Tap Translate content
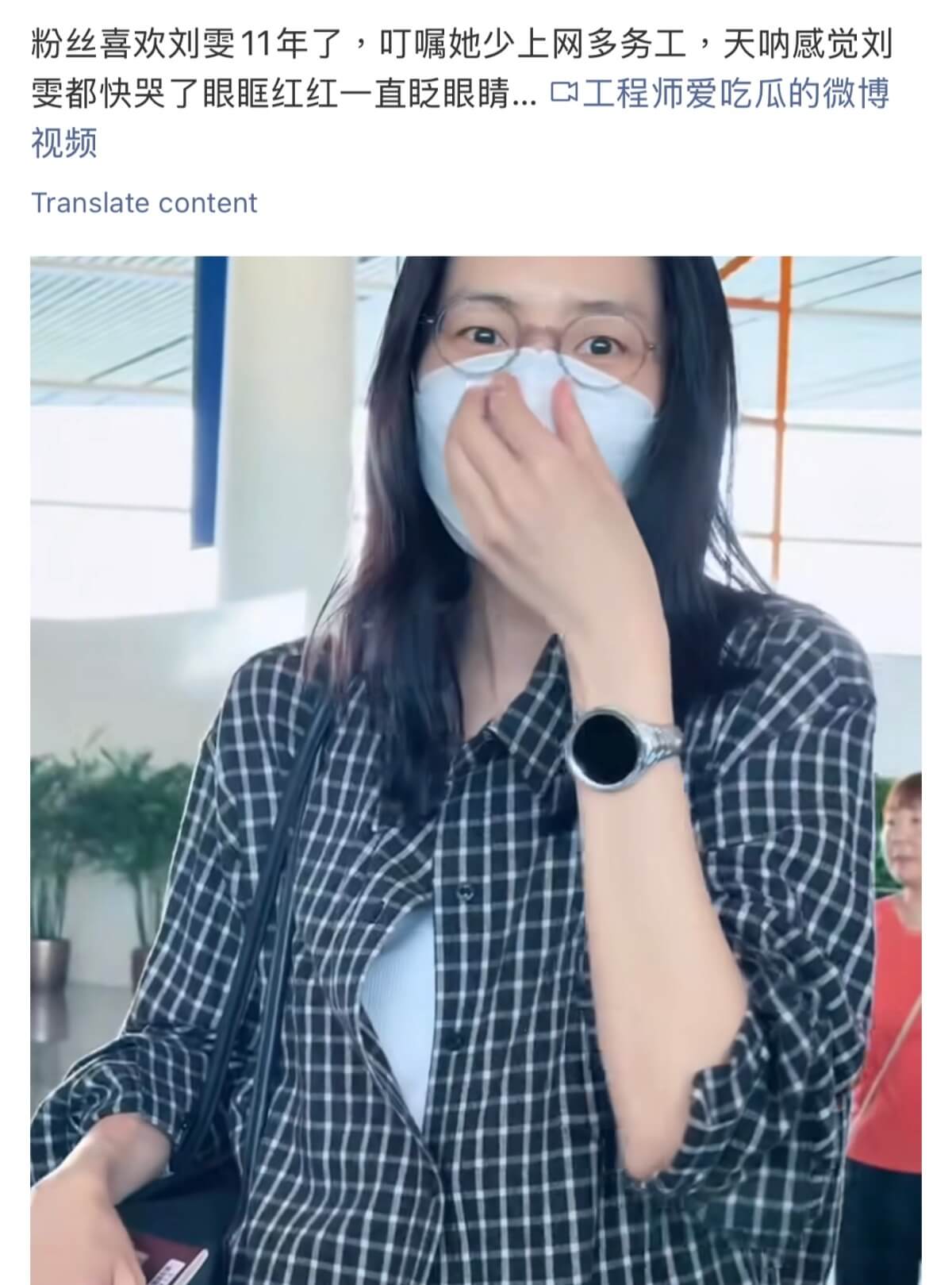952x1285 pixels. tap(144, 203)
